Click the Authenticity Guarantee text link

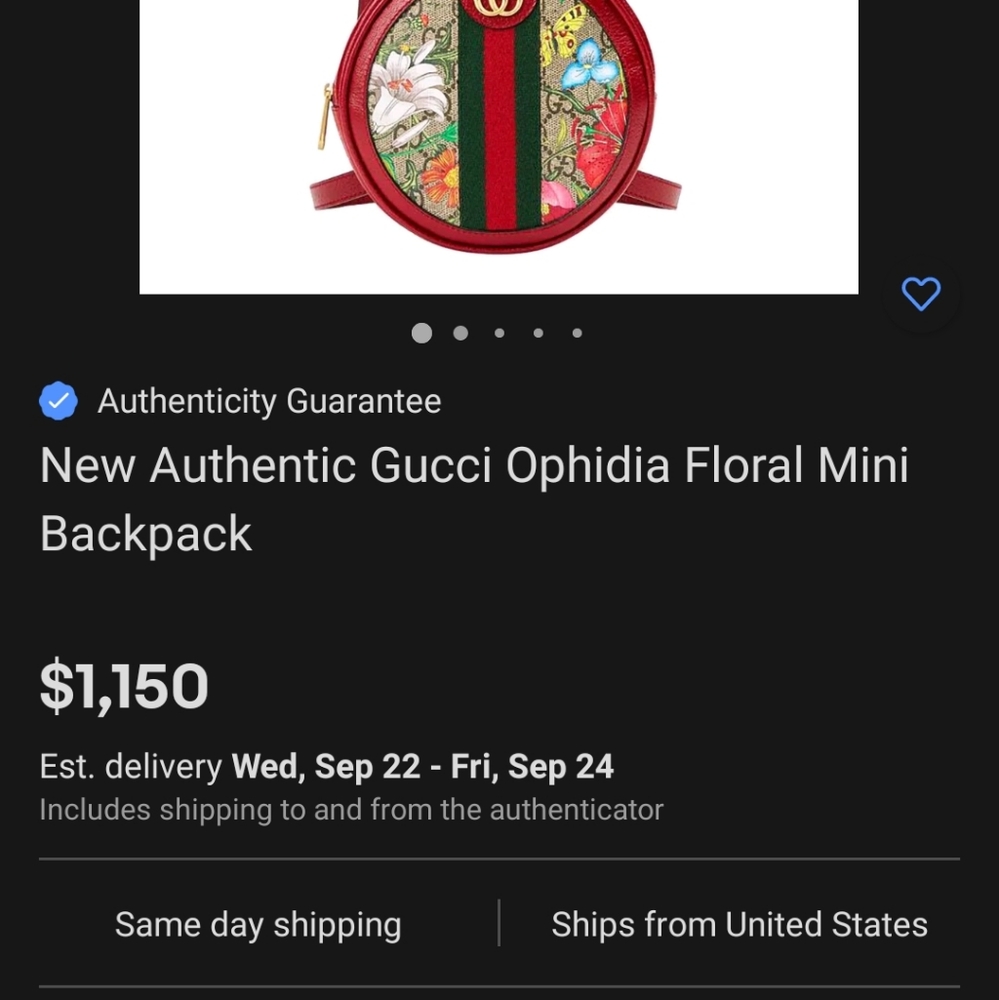coord(267,400)
